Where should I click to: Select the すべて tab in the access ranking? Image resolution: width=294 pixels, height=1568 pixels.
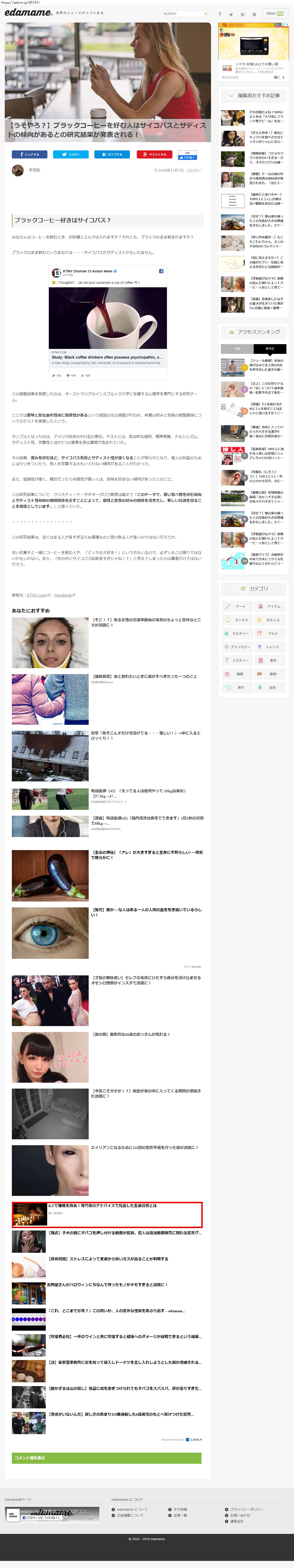270,349
